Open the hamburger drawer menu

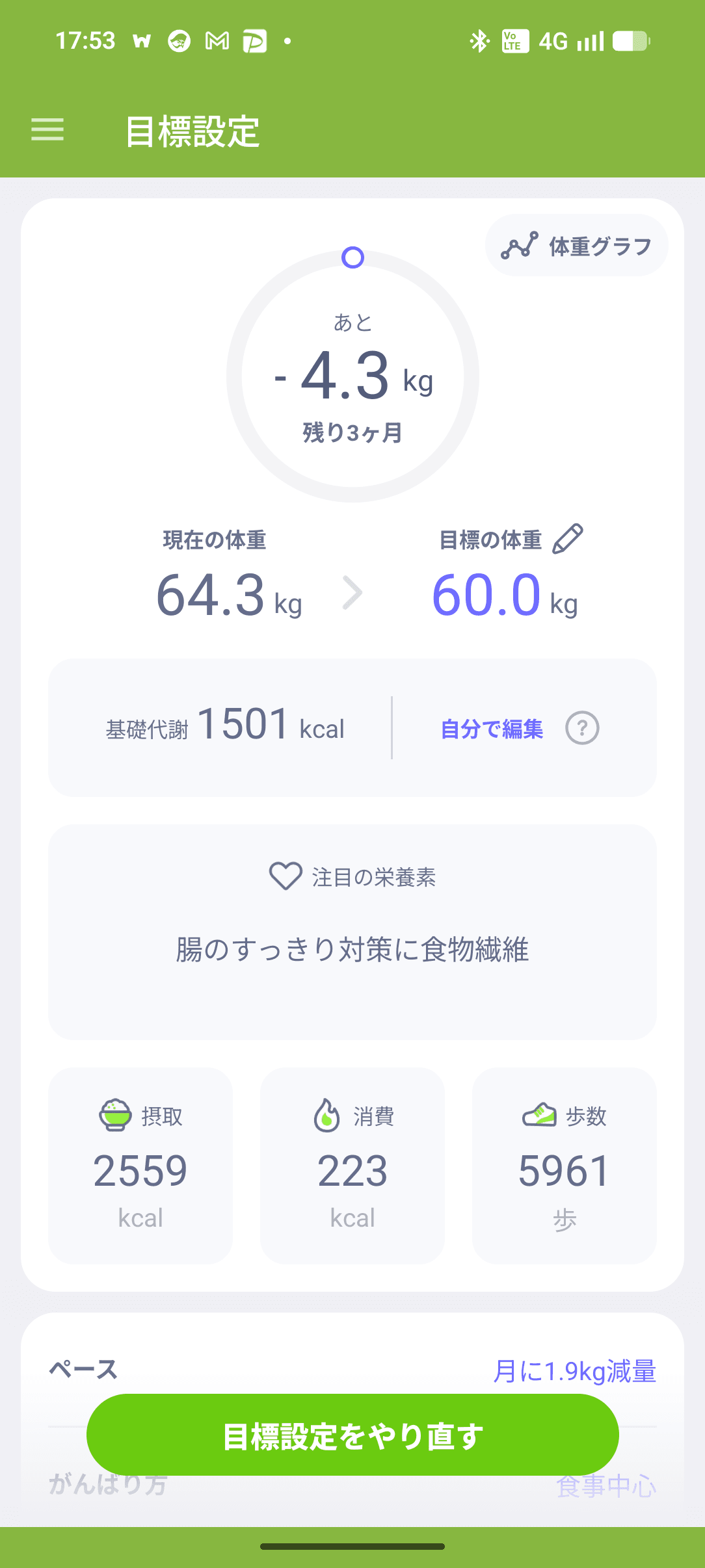click(47, 130)
